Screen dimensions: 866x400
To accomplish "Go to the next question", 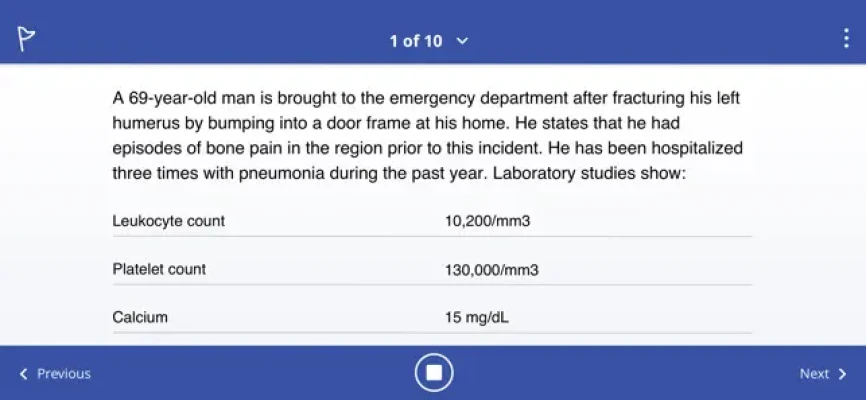I will click(822, 374).
